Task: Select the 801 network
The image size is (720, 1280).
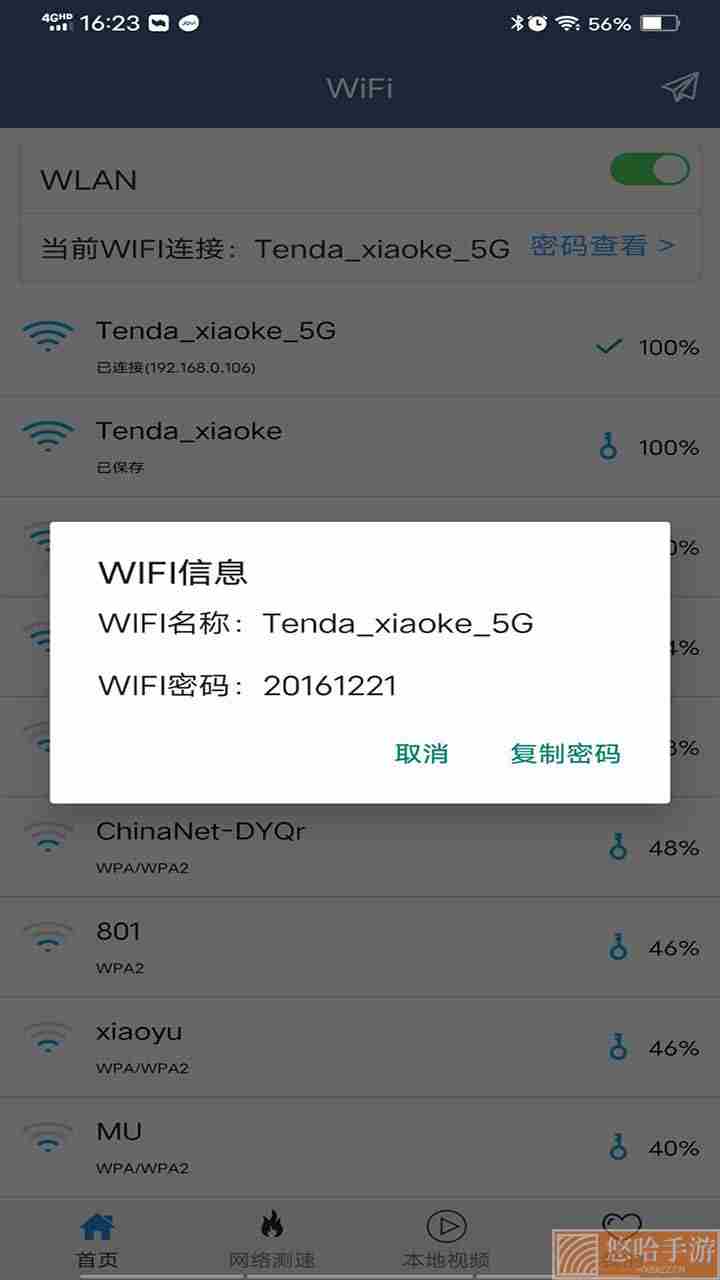Action: (x=360, y=947)
